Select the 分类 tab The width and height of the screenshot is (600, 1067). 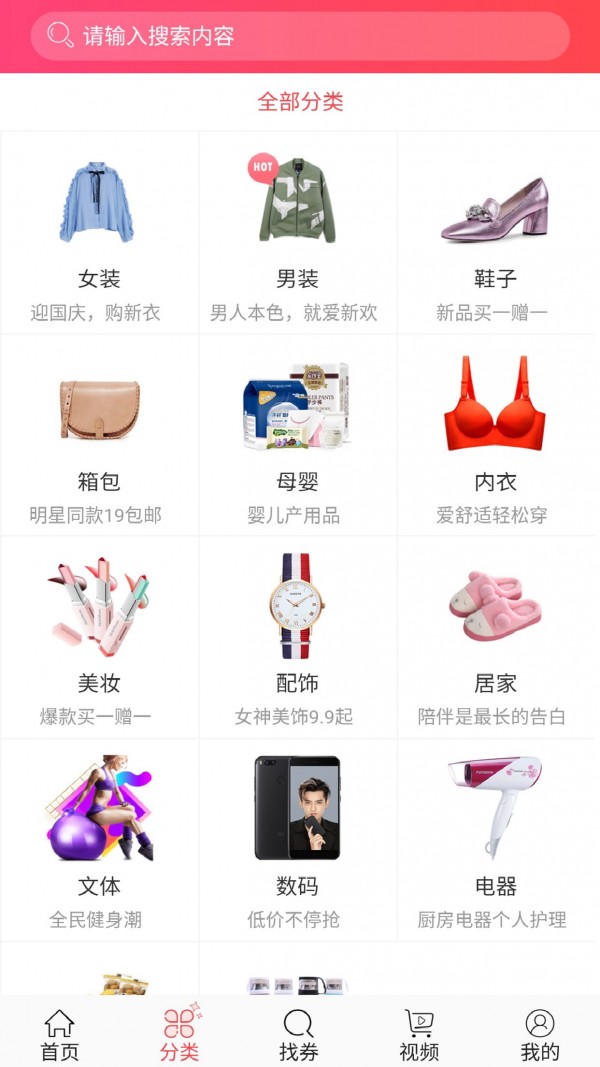click(x=180, y=1034)
